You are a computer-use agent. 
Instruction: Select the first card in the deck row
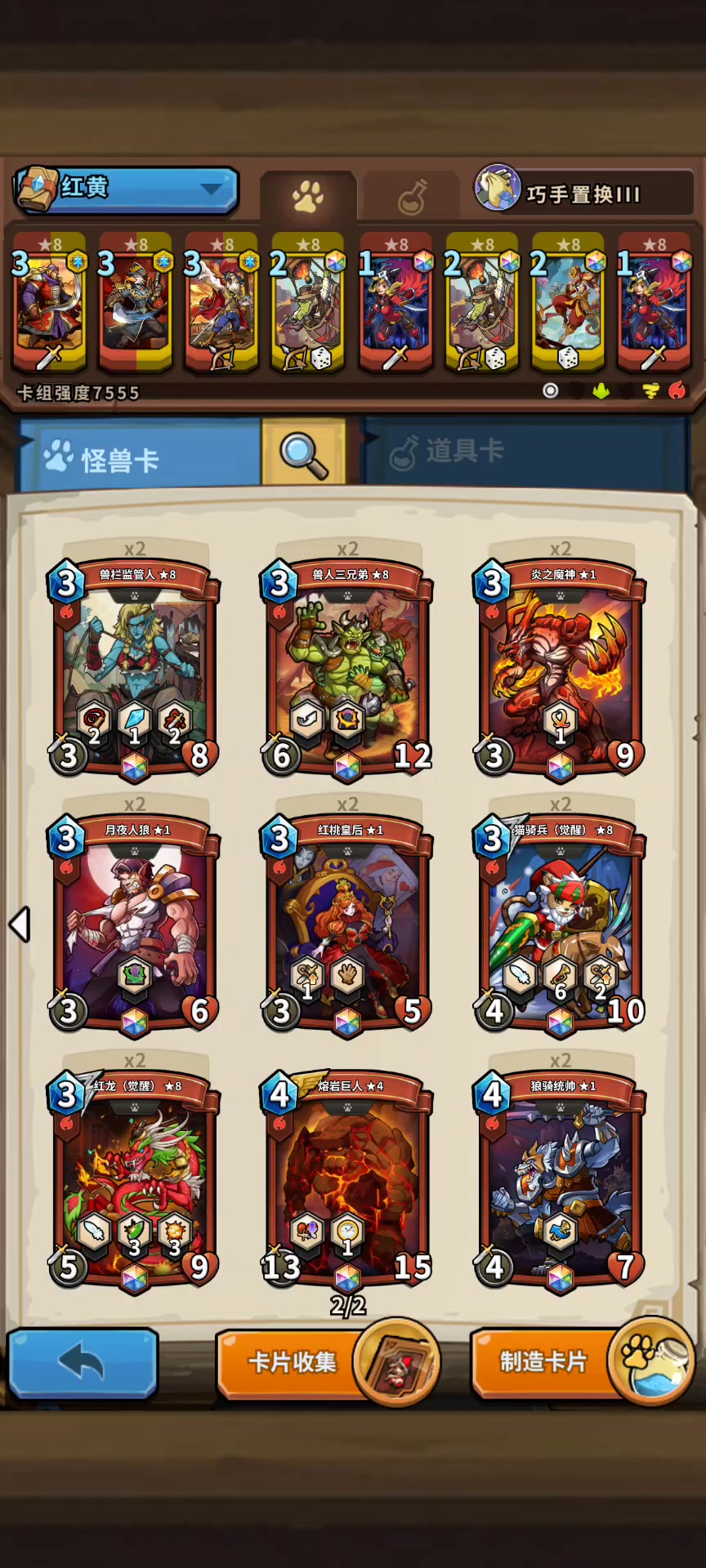[x=49, y=302]
